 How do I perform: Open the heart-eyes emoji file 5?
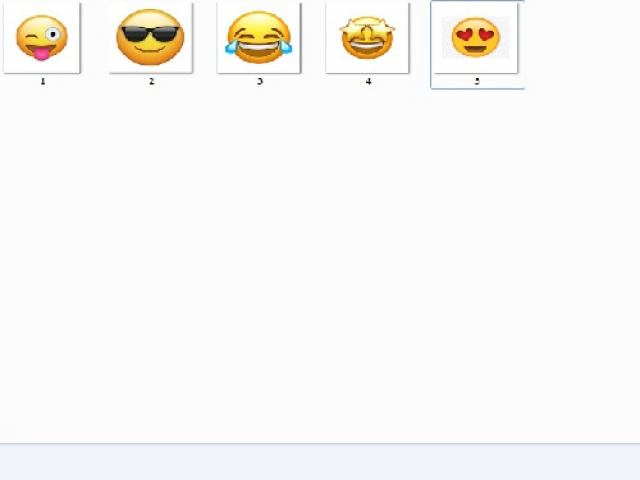point(476,38)
